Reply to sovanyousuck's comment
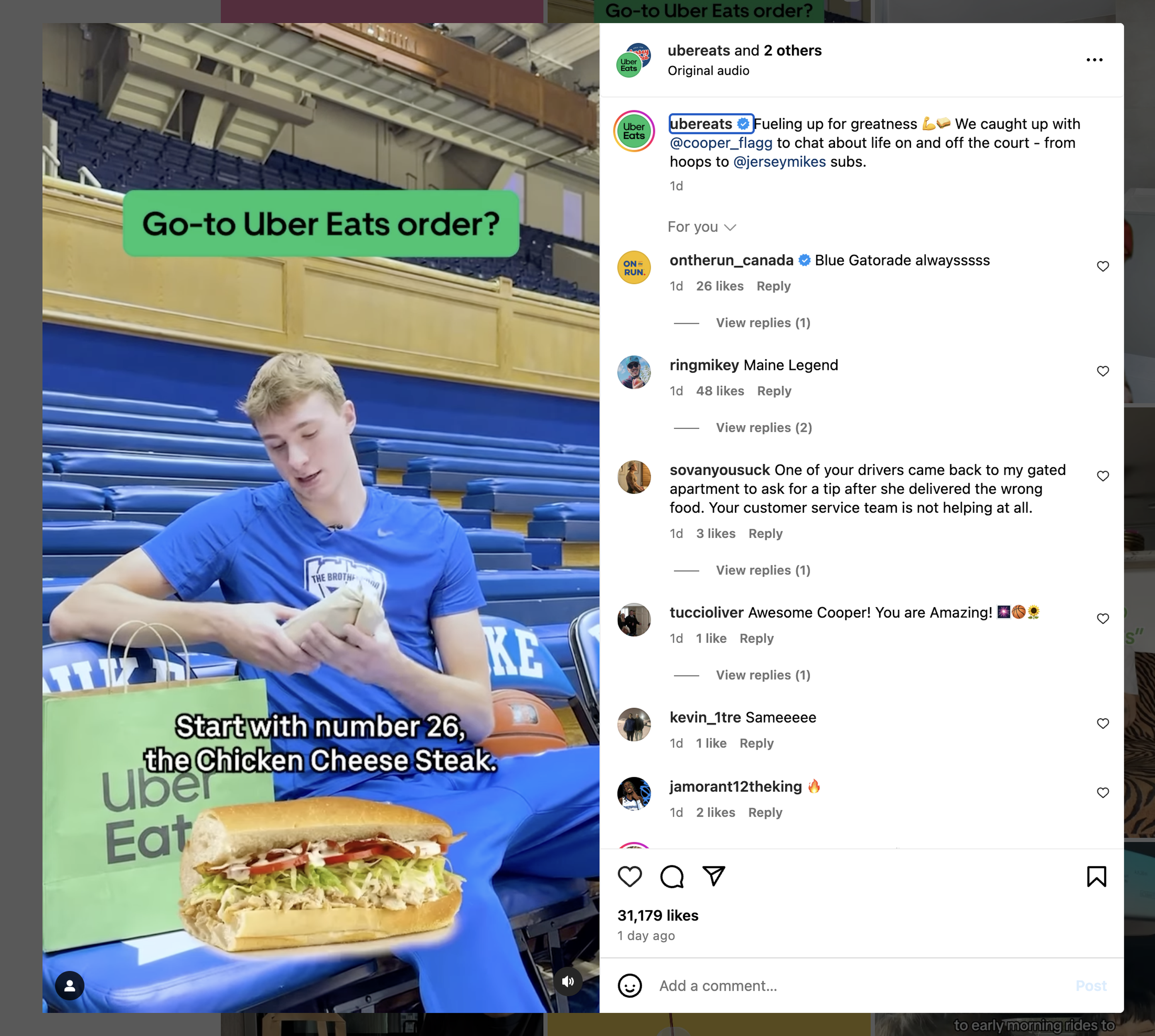 (764, 533)
